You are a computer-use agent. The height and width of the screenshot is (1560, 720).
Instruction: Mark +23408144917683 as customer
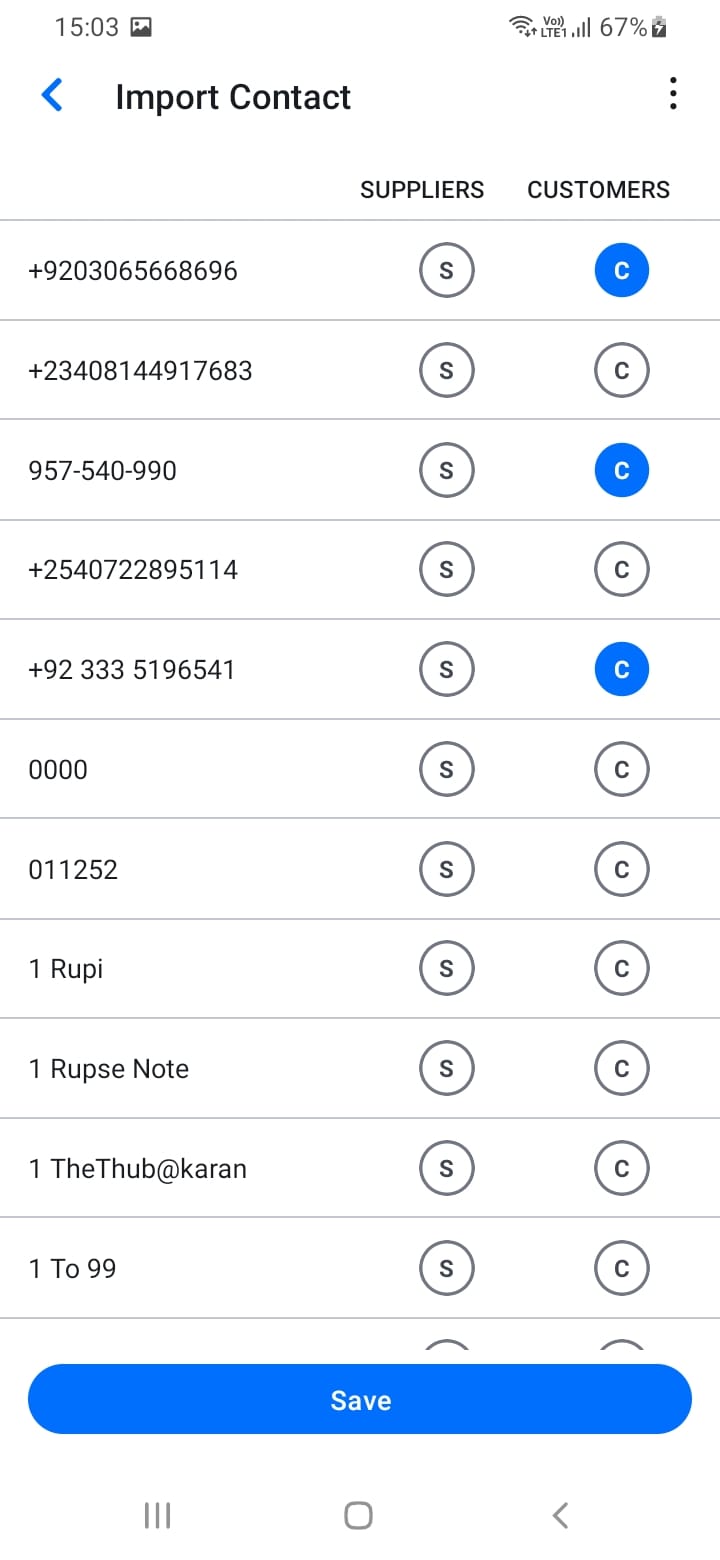pyautogui.click(x=621, y=371)
